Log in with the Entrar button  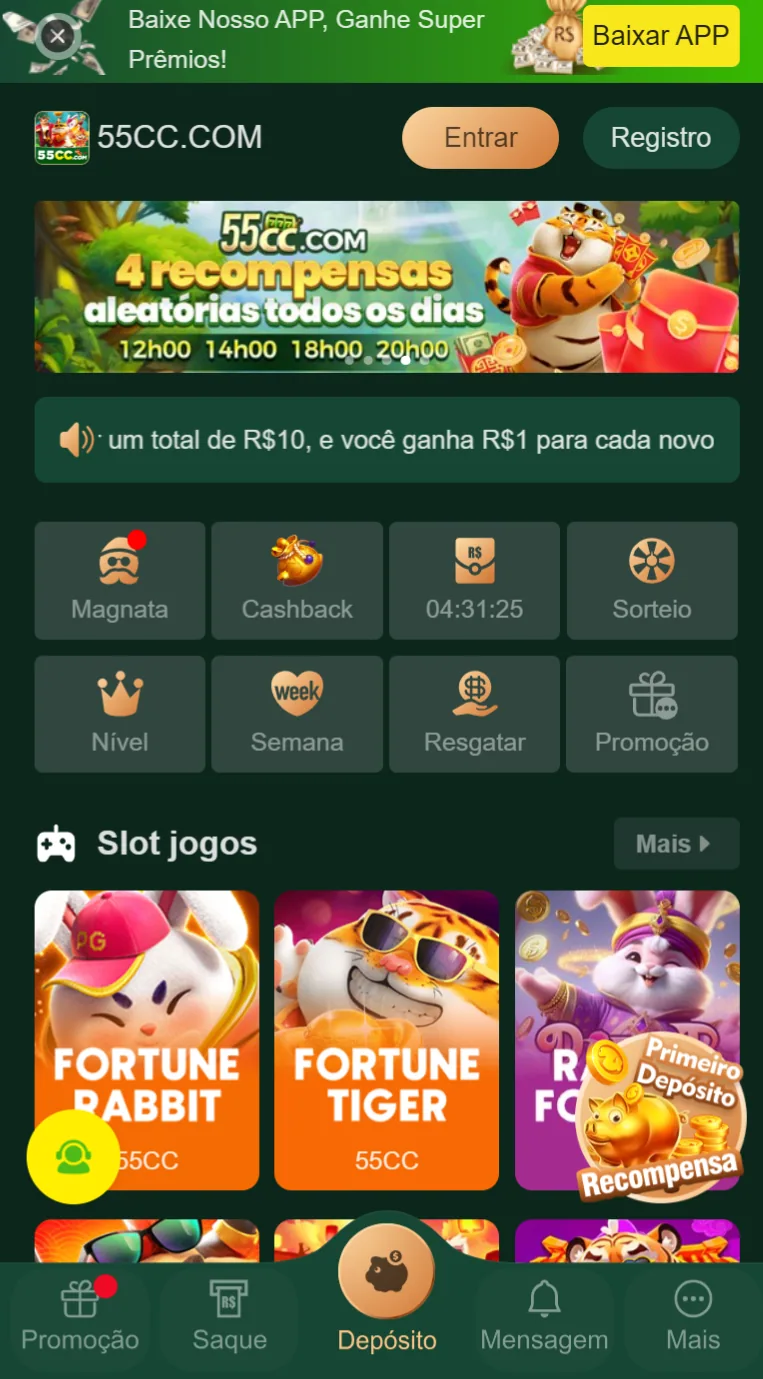(x=480, y=138)
